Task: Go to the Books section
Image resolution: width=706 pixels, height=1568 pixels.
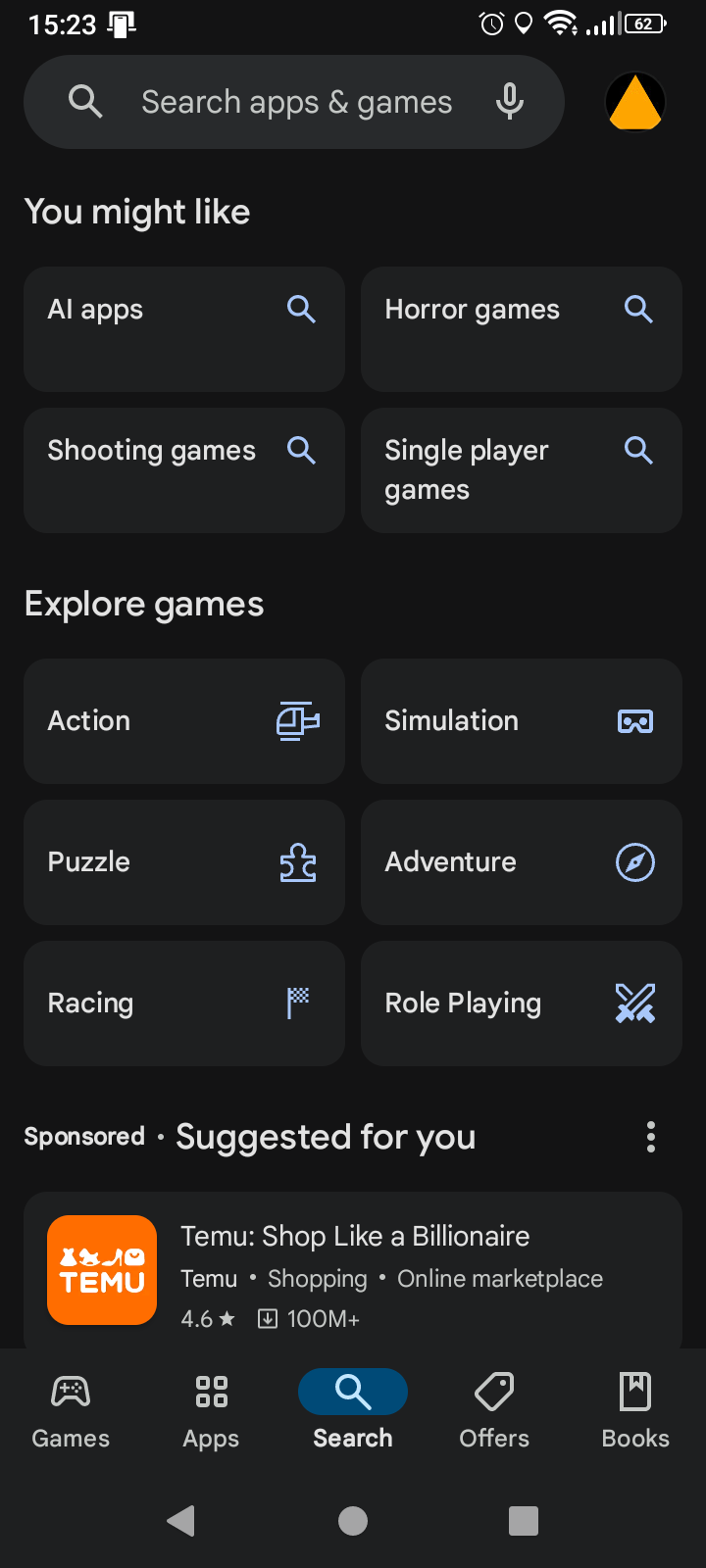Action: [634, 1408]
